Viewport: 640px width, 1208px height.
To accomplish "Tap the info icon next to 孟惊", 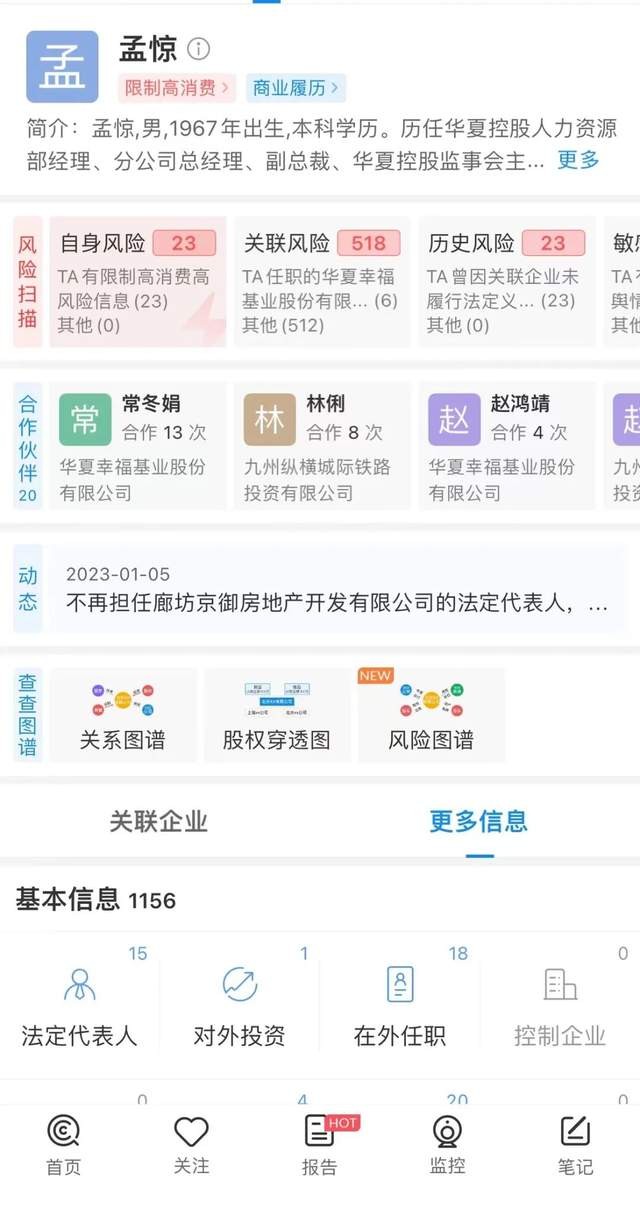I will [199, 48].
